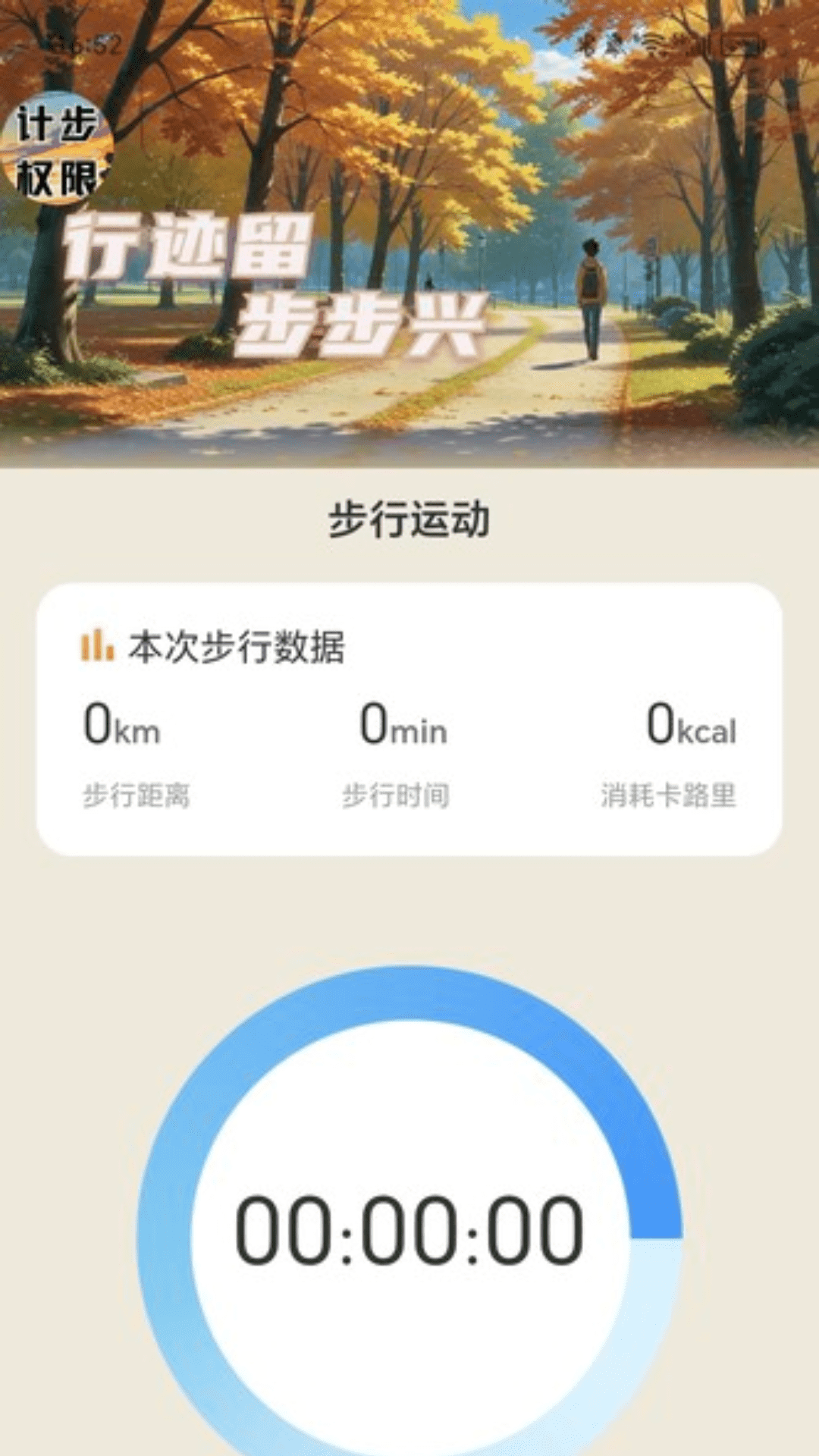Click the walker figure in the banner image
The width and height of the screenshot is (819, 1456).
pyautogui.click(x=590, y=300)
